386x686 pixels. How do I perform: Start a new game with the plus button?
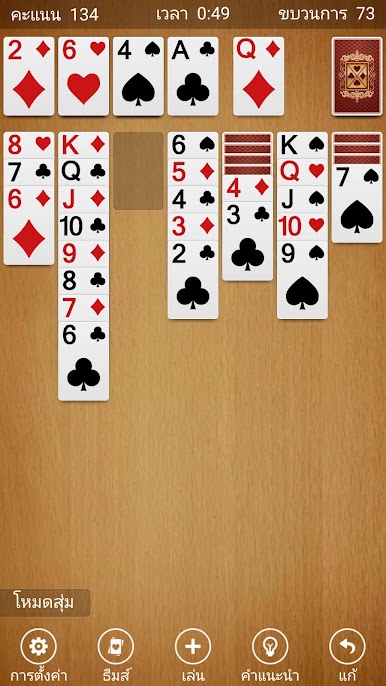(193, 646)
